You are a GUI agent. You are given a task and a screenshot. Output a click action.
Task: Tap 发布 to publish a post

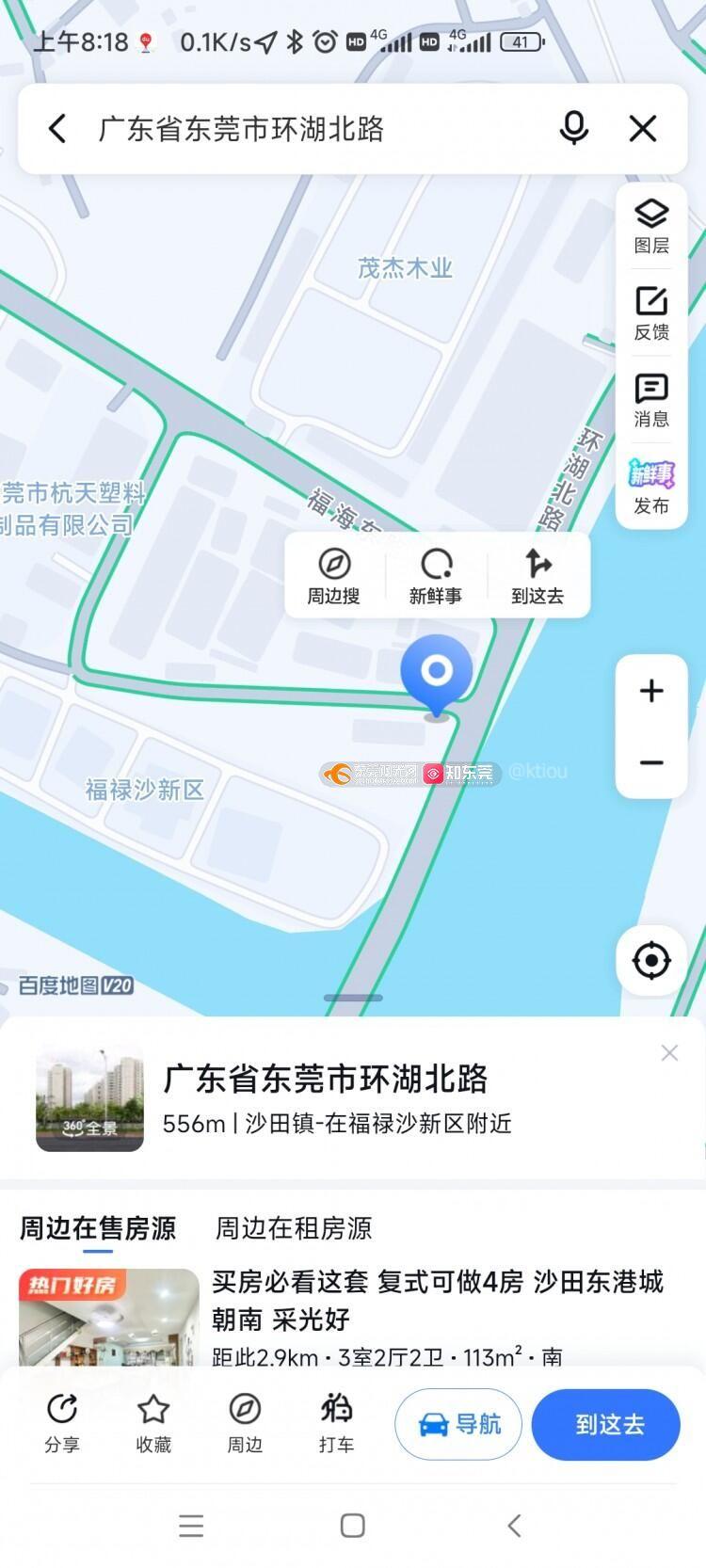(651, 487)
